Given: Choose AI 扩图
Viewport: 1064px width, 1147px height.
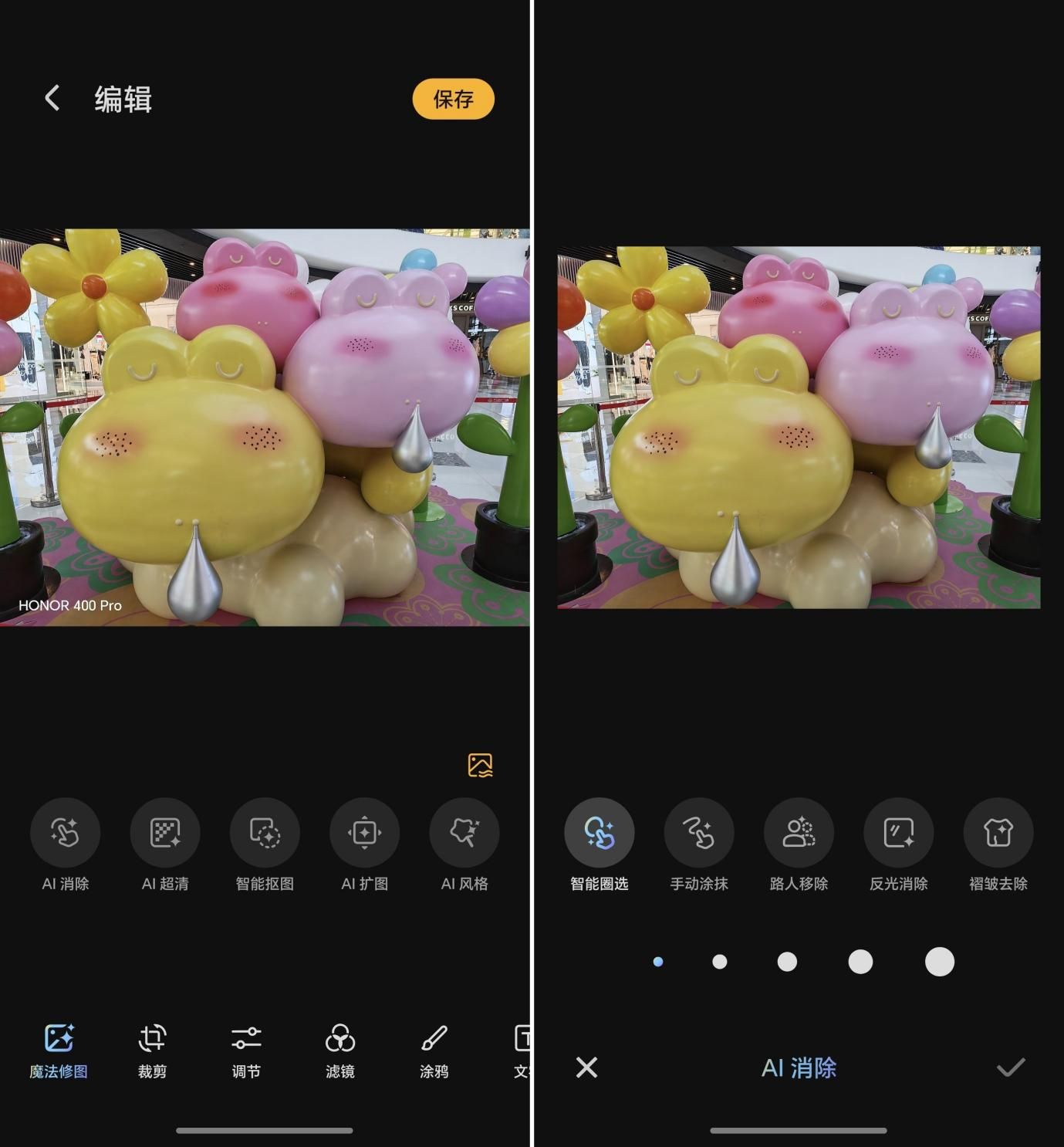Looking at the screenshot, I should coord(364,833).
